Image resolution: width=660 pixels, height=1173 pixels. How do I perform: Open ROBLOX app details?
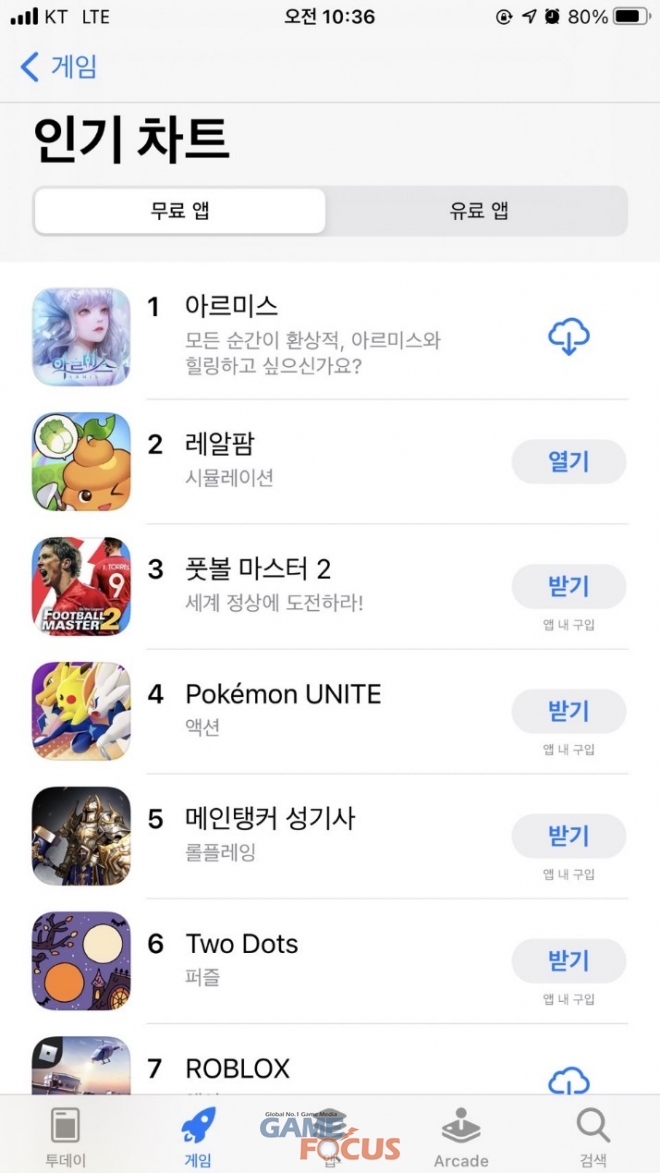(x=237, y=1068)
